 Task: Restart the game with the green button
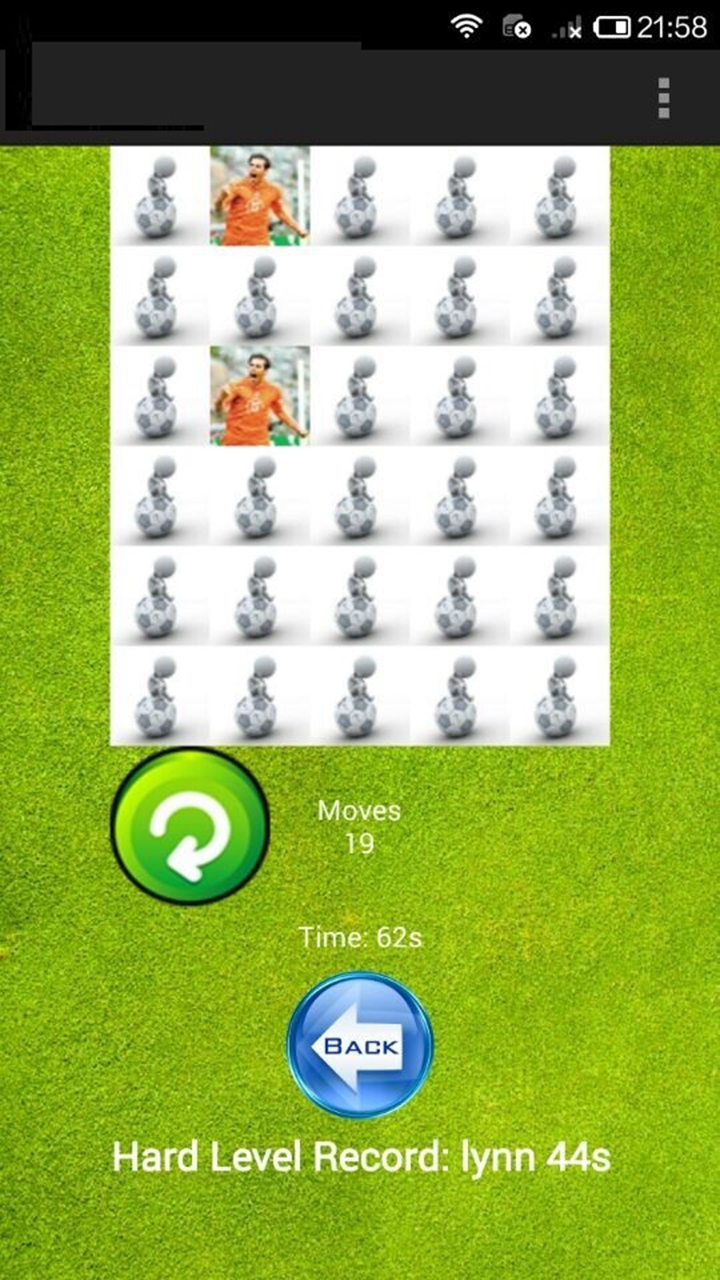[190, 826]
